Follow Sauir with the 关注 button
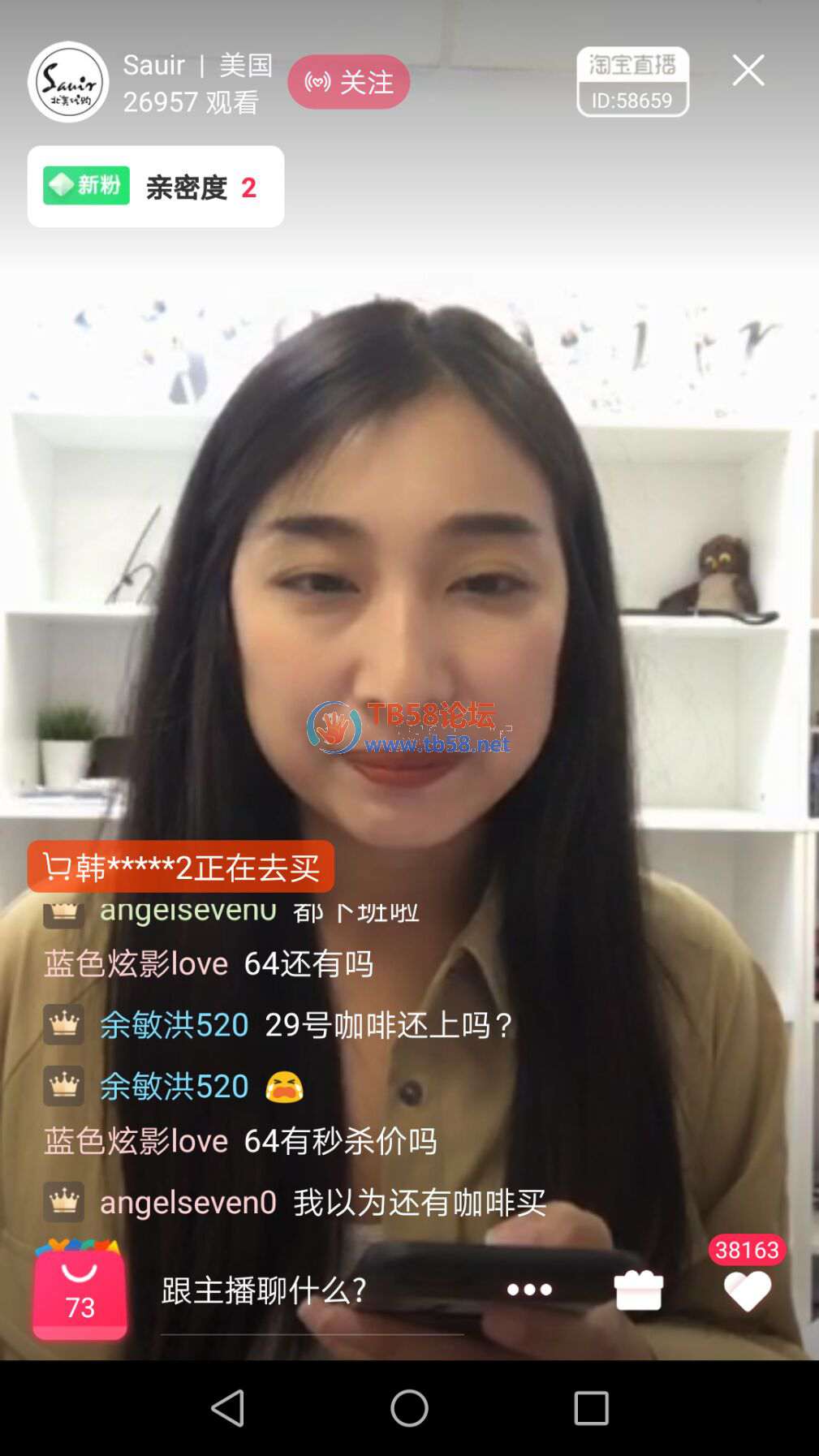 (348, 82)
